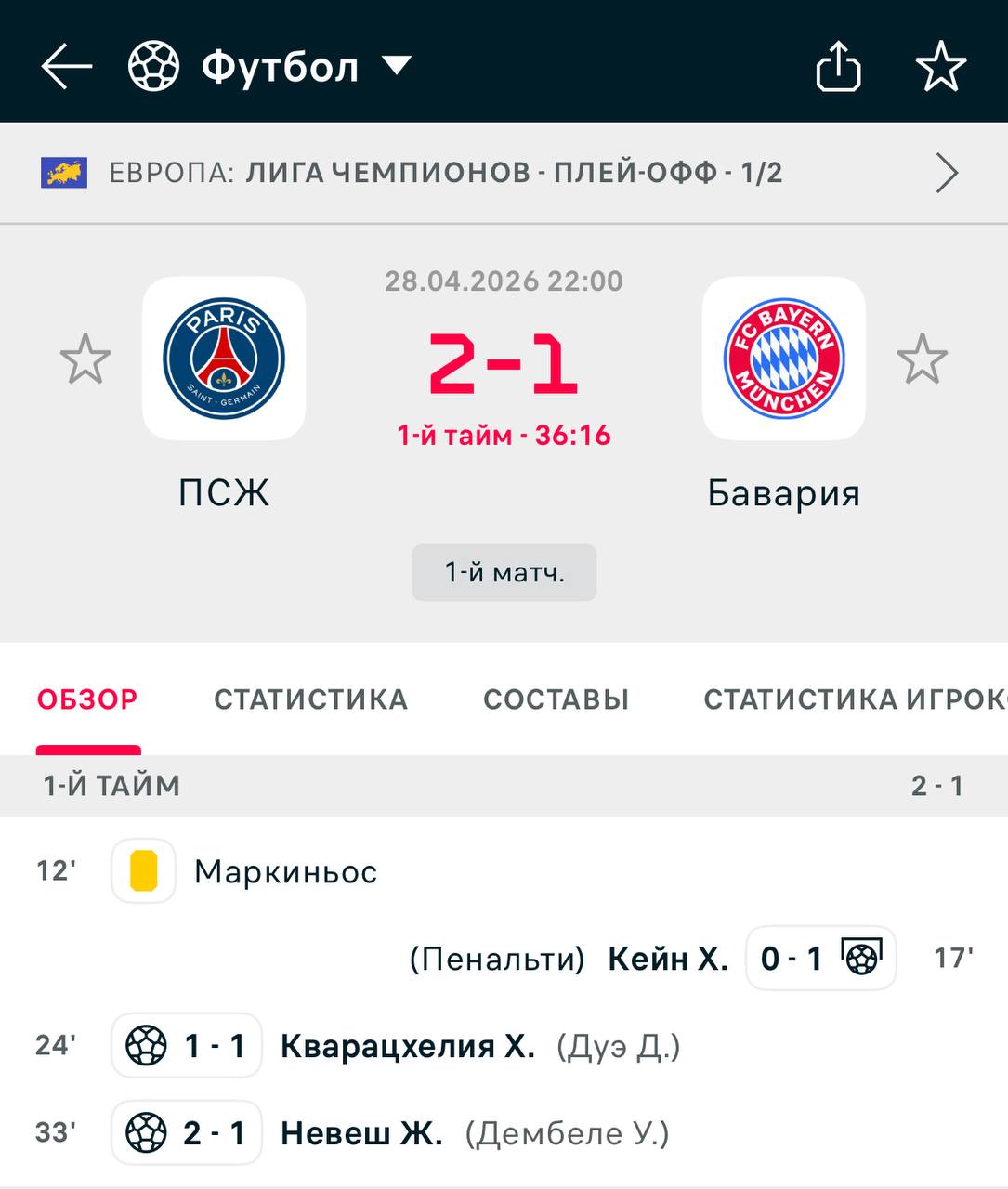Open Кейн Х. penalty goal event
The height and width of the screenshot is (1189, 1008).
point(667,958)
